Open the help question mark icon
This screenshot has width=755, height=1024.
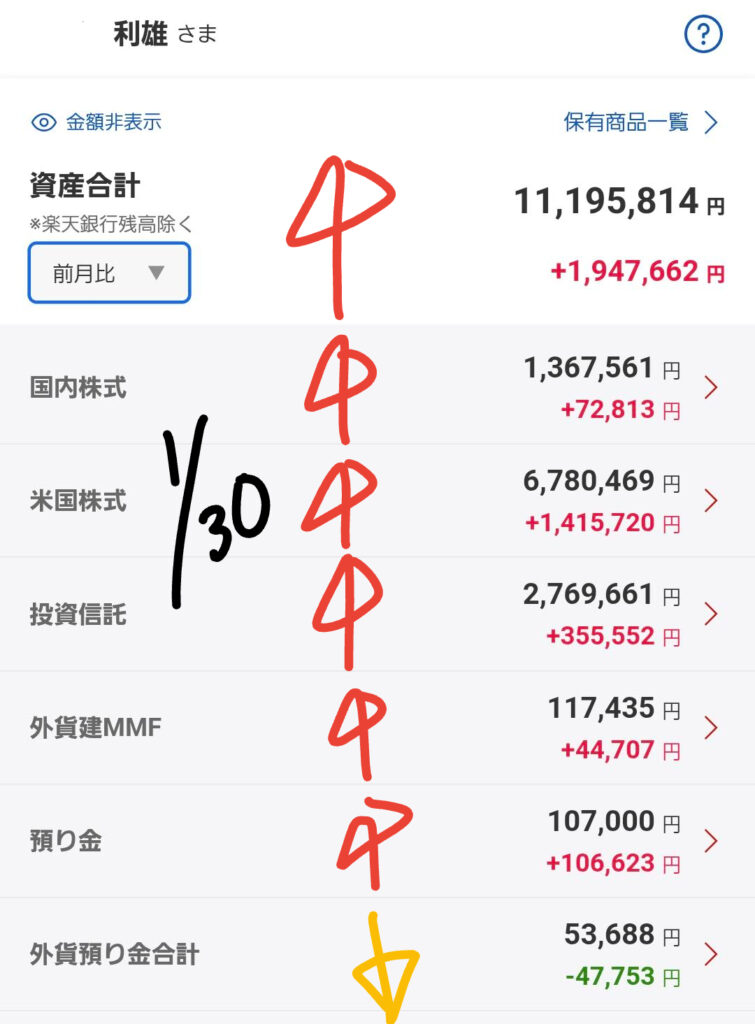703,35
